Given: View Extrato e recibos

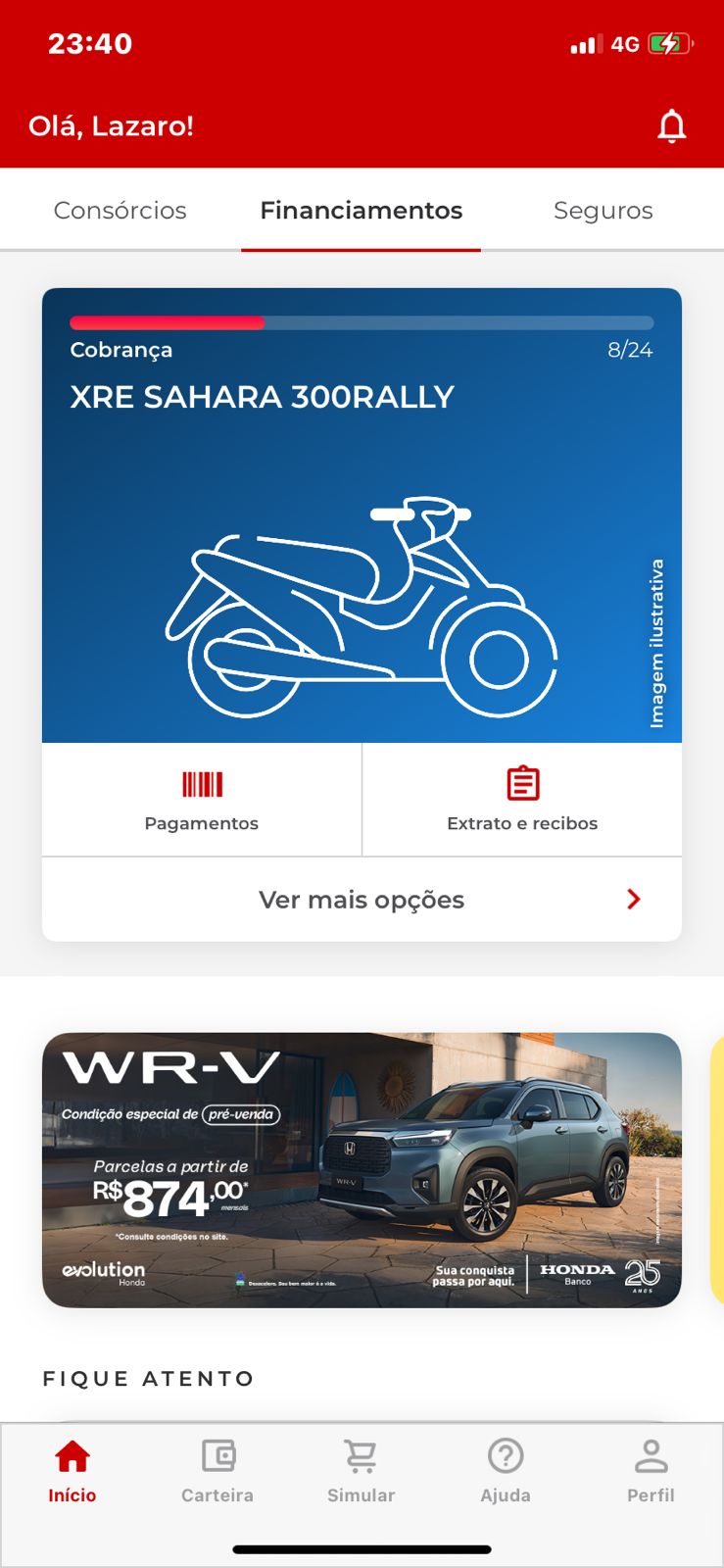Looking at the screenshot, I should (522, 800).
